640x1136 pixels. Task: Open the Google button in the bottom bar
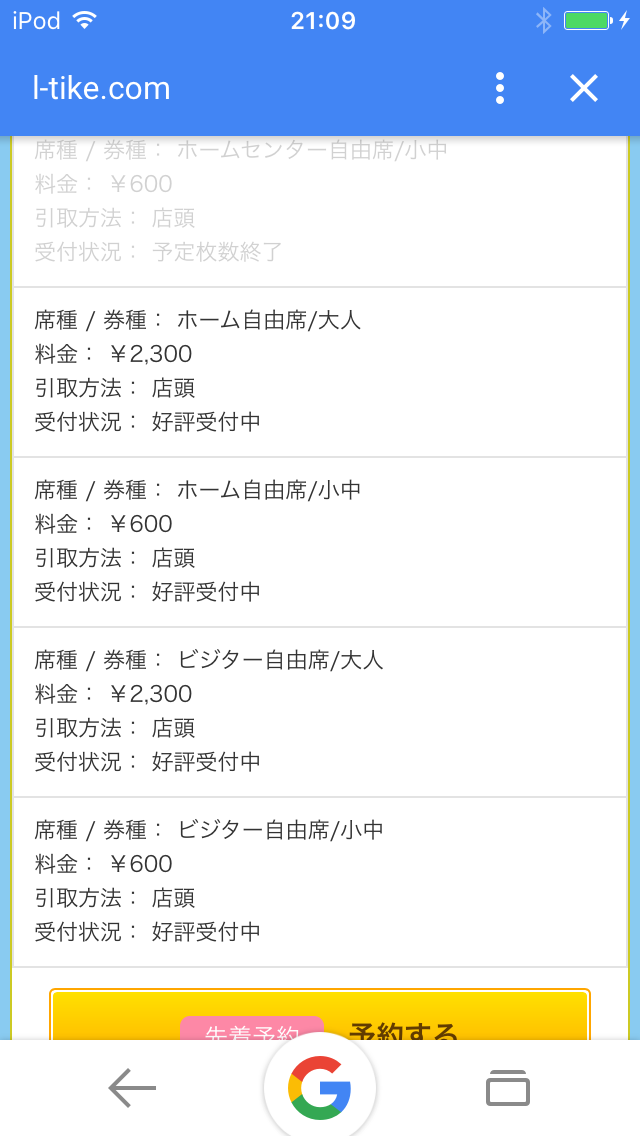pyautogui.click(x=320, y=1088)
